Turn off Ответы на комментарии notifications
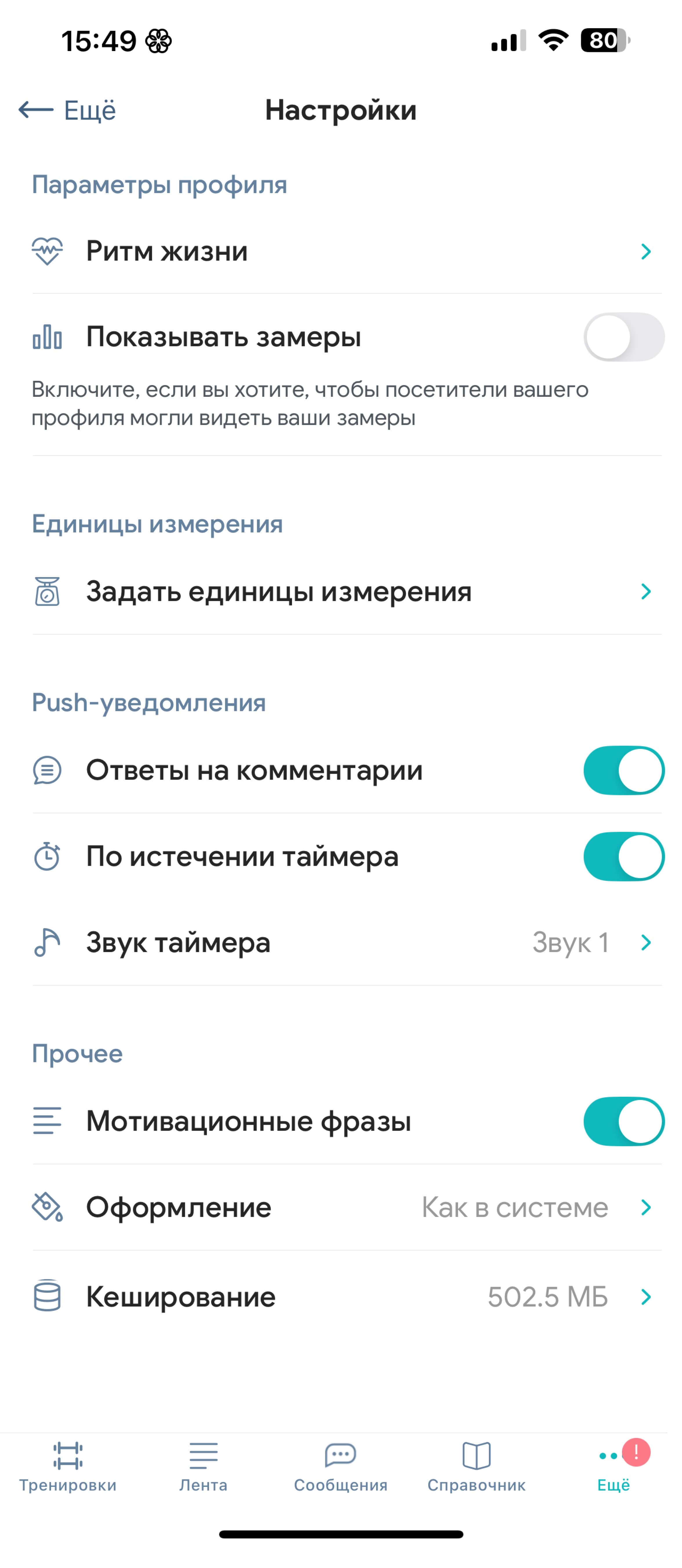The height and width of the screenshot is (1568, 682). coord(623,771)
